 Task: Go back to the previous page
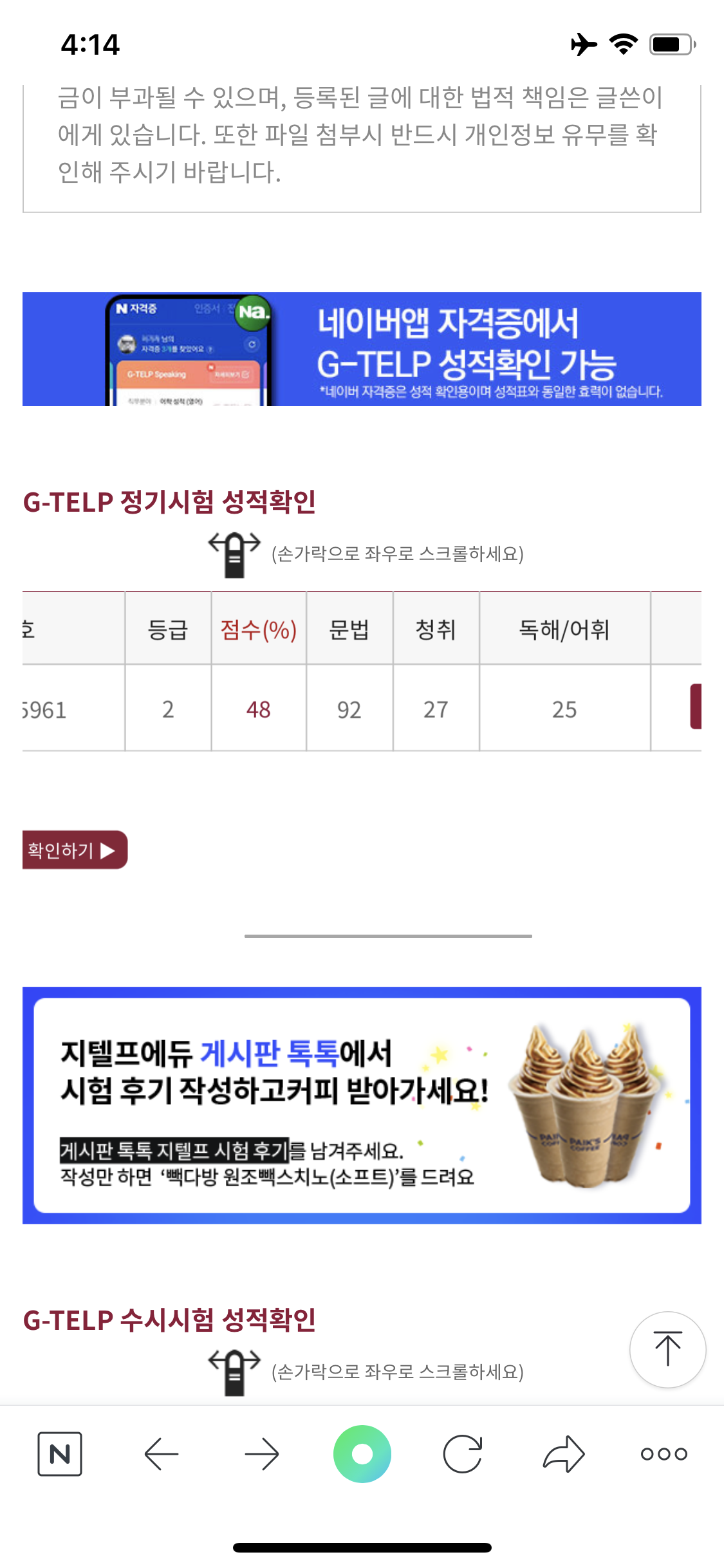pos(161,1453)
